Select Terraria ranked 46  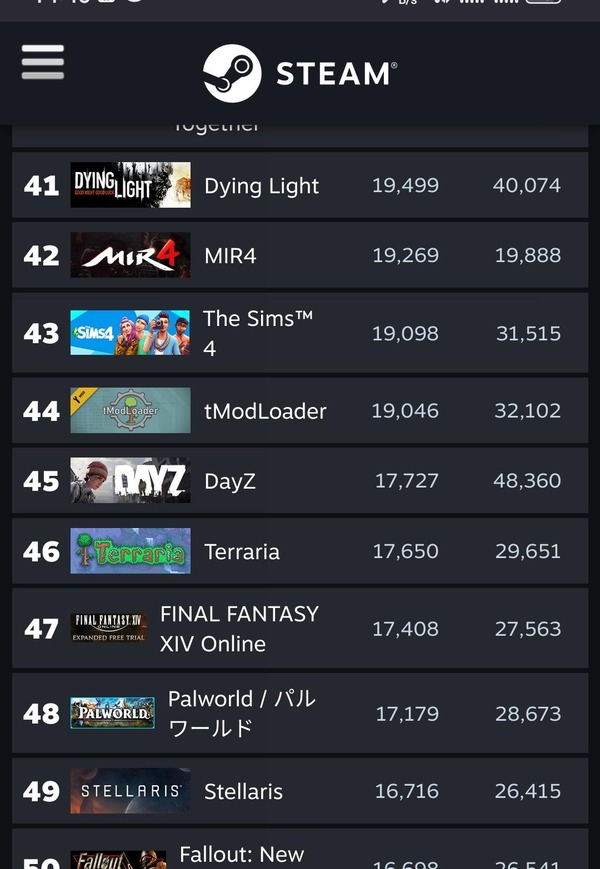300,551
